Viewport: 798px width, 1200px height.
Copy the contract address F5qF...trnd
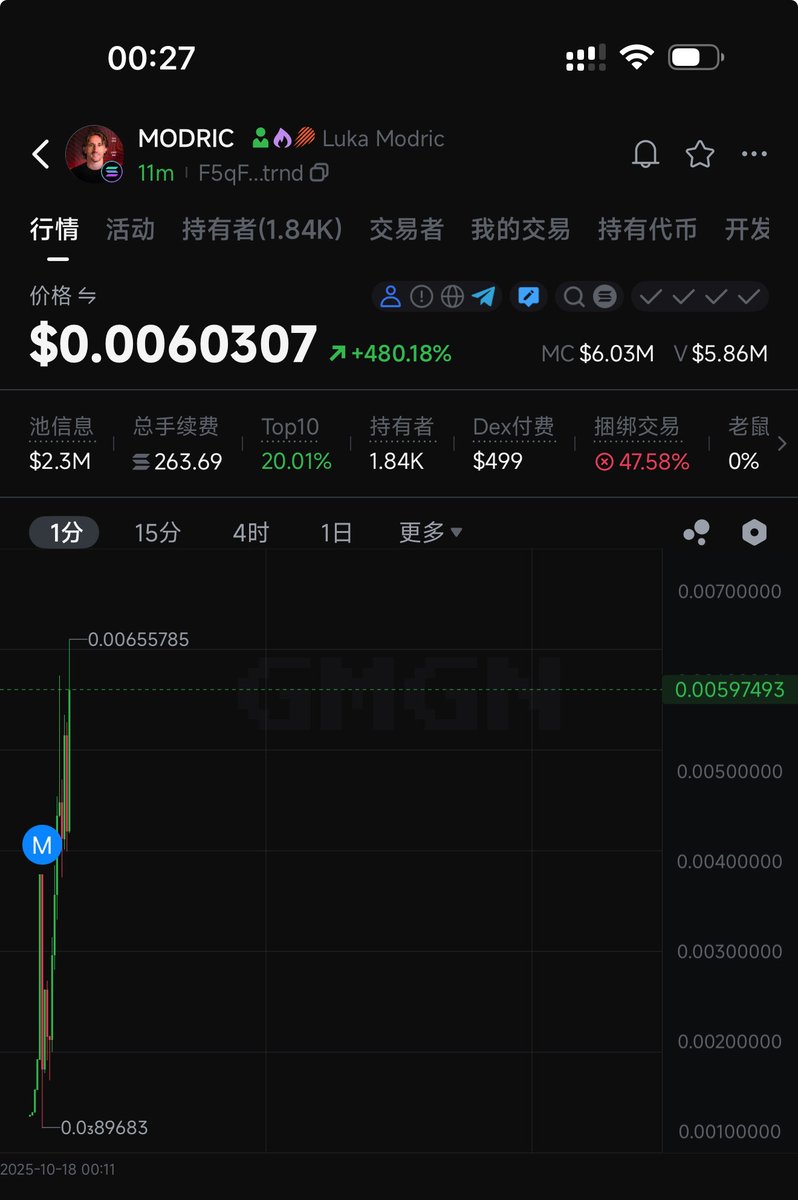319,173
